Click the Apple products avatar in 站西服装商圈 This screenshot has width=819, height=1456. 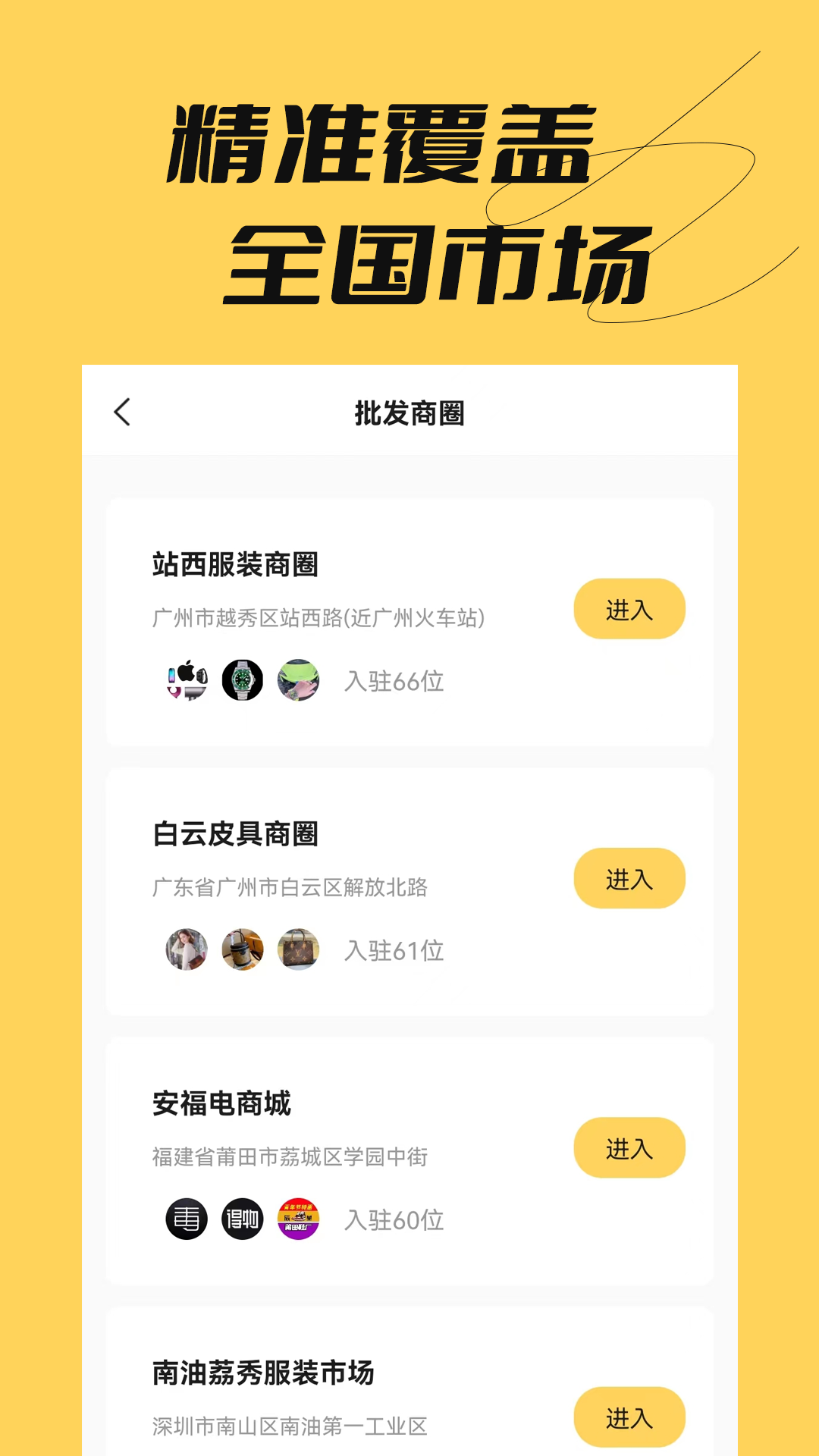click(187, 681)
